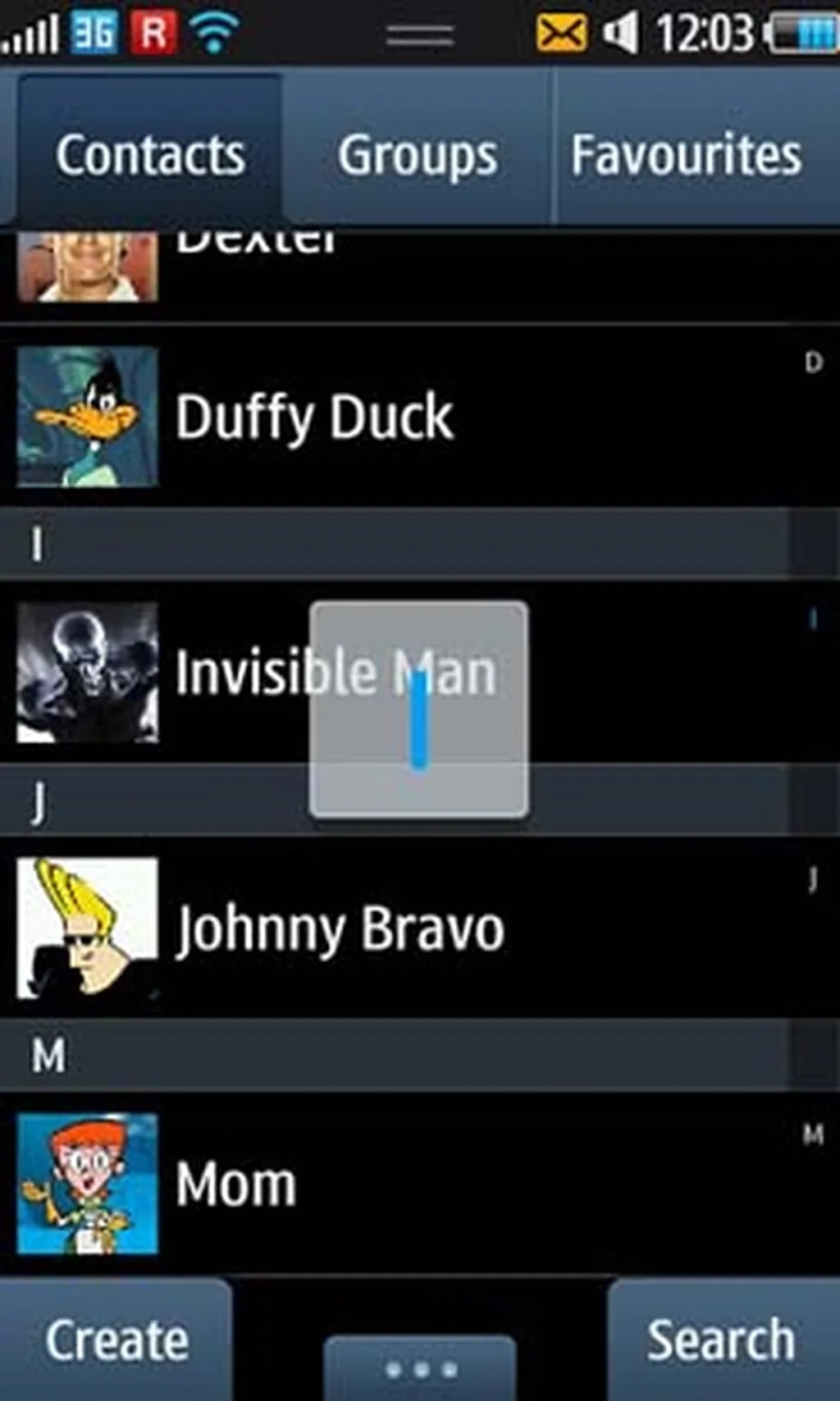Switch to the Contacts tab
Screen dimensions: 840x1401
tap(150, 153)
